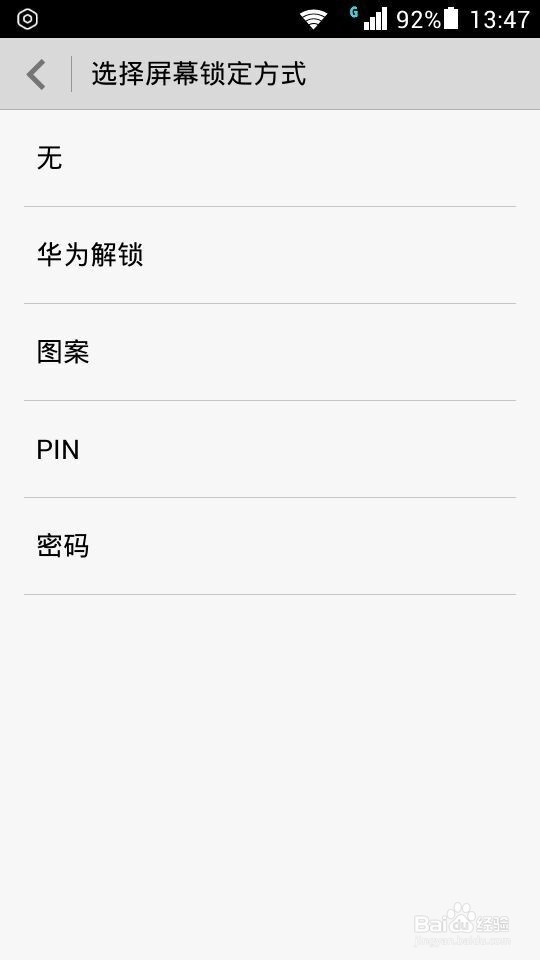Screen dimensions: 540x960
Task: Select 无 to disable screen lock
Action: (270, 159)
